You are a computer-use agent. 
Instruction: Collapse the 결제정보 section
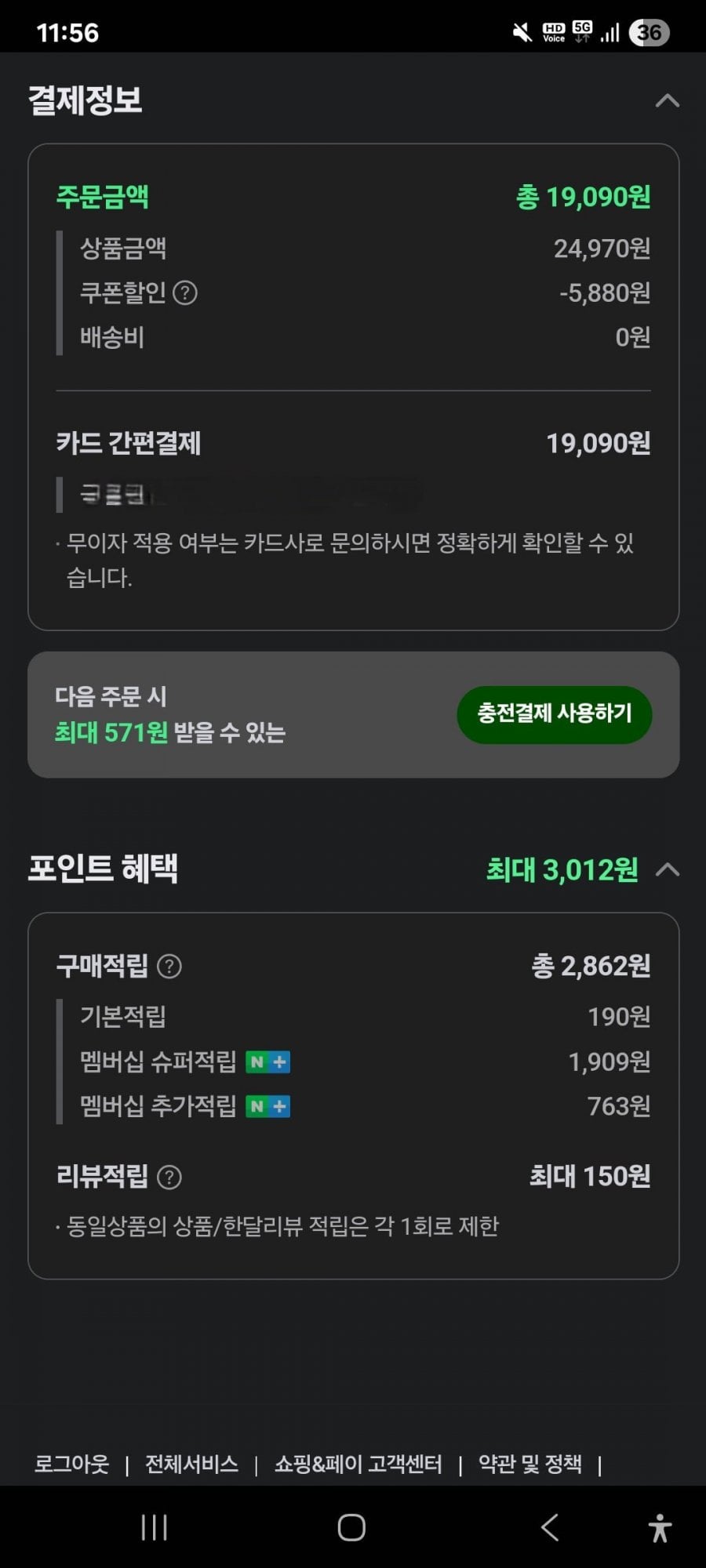click(x=667, y=100)
